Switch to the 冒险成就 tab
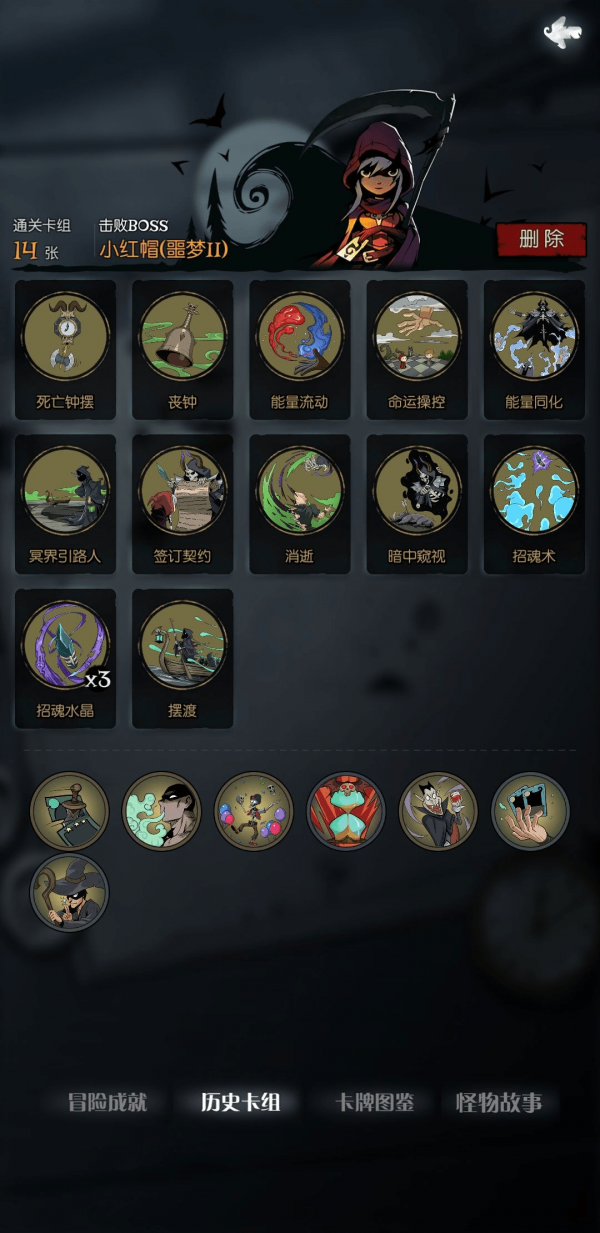The width and height of the screenshot is (600, 1233). [x=107, y=1103]
